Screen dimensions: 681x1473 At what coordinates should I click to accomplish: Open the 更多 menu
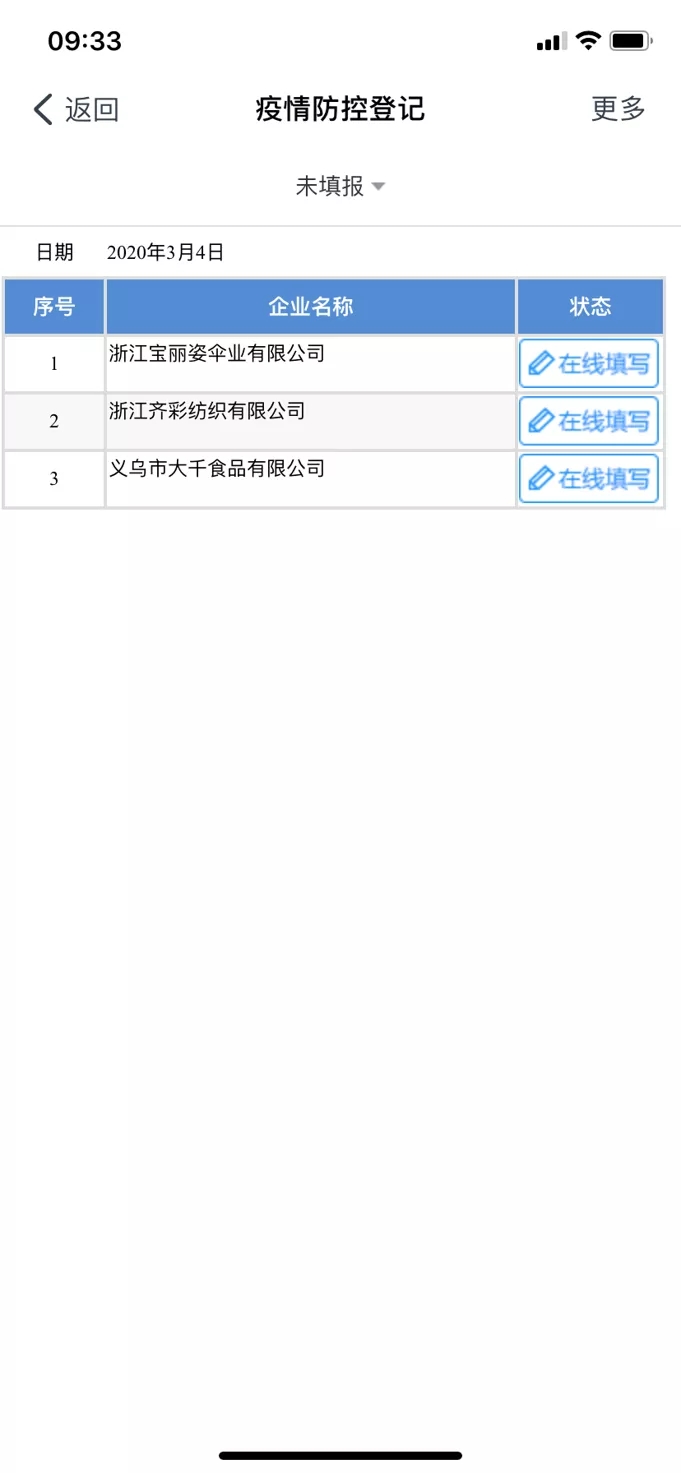click(618, 109)
